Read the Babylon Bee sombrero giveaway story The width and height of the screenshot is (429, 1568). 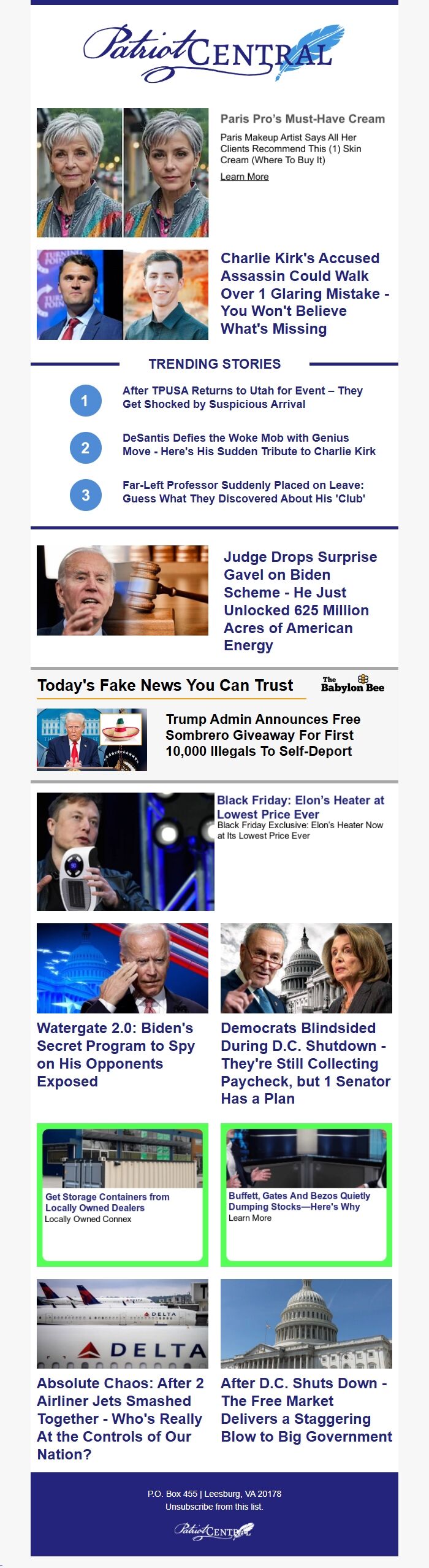[262, 735]
